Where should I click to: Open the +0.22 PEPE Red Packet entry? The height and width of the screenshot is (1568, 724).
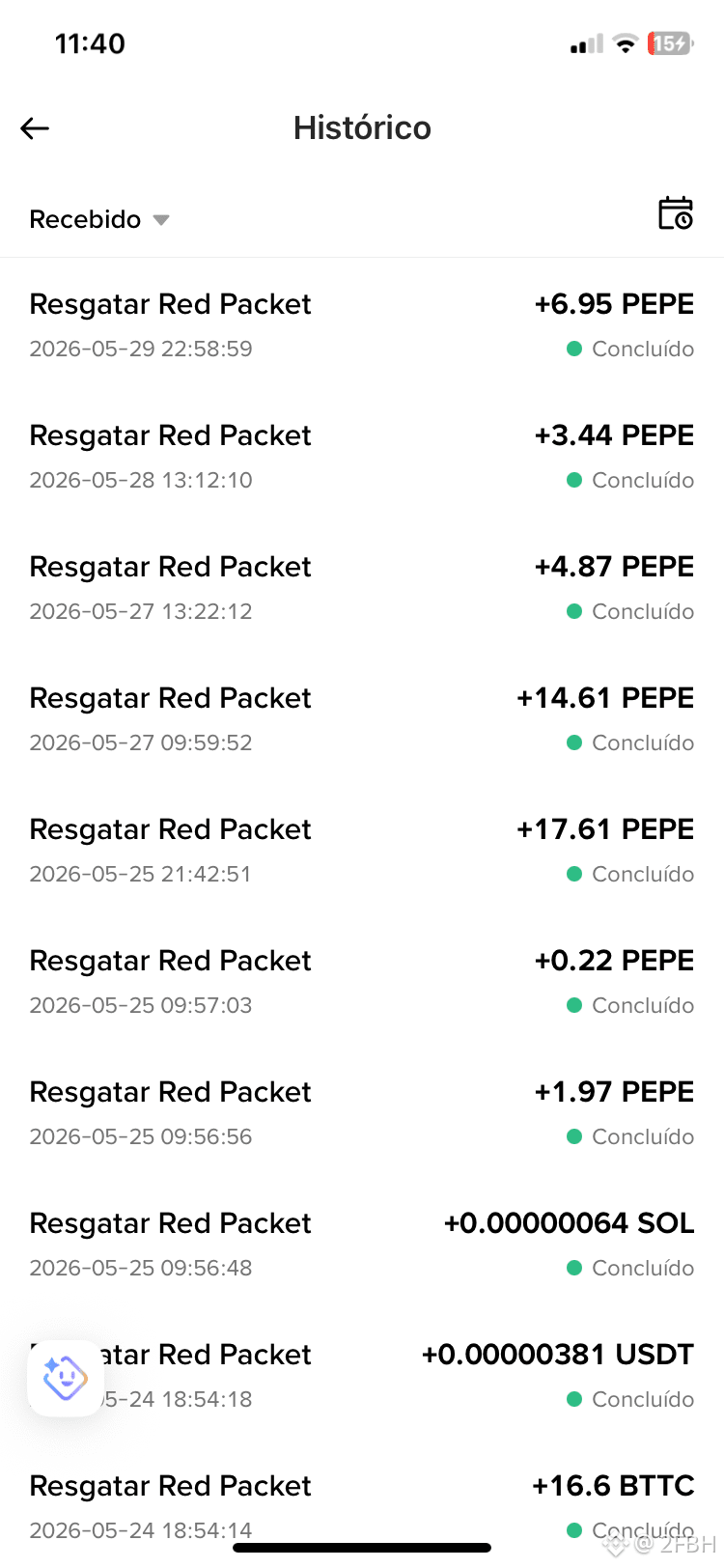362,981
